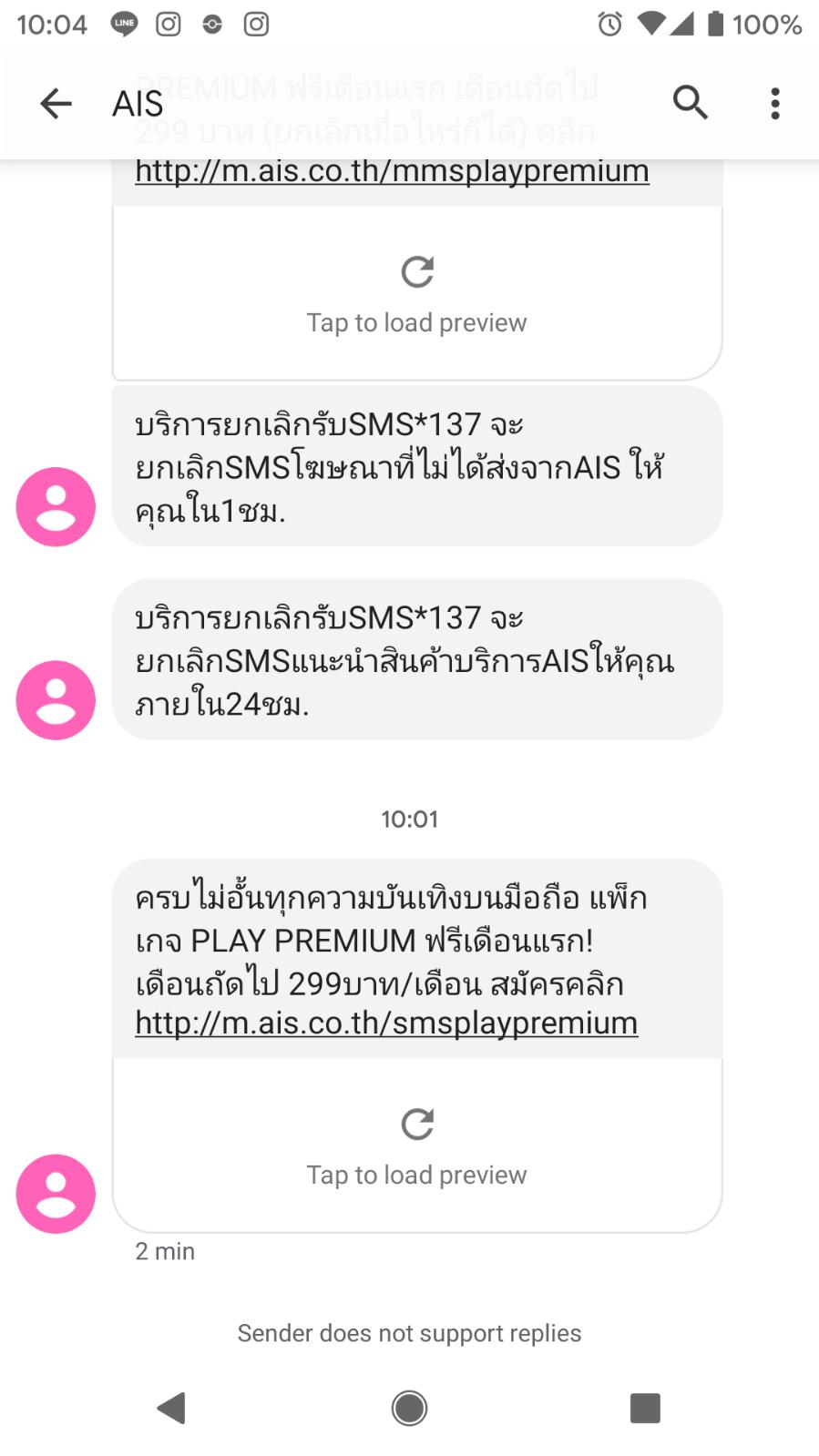Tap sender avatar beside the 2 min message
The image size is (819, 1456).
point(56,1194)
